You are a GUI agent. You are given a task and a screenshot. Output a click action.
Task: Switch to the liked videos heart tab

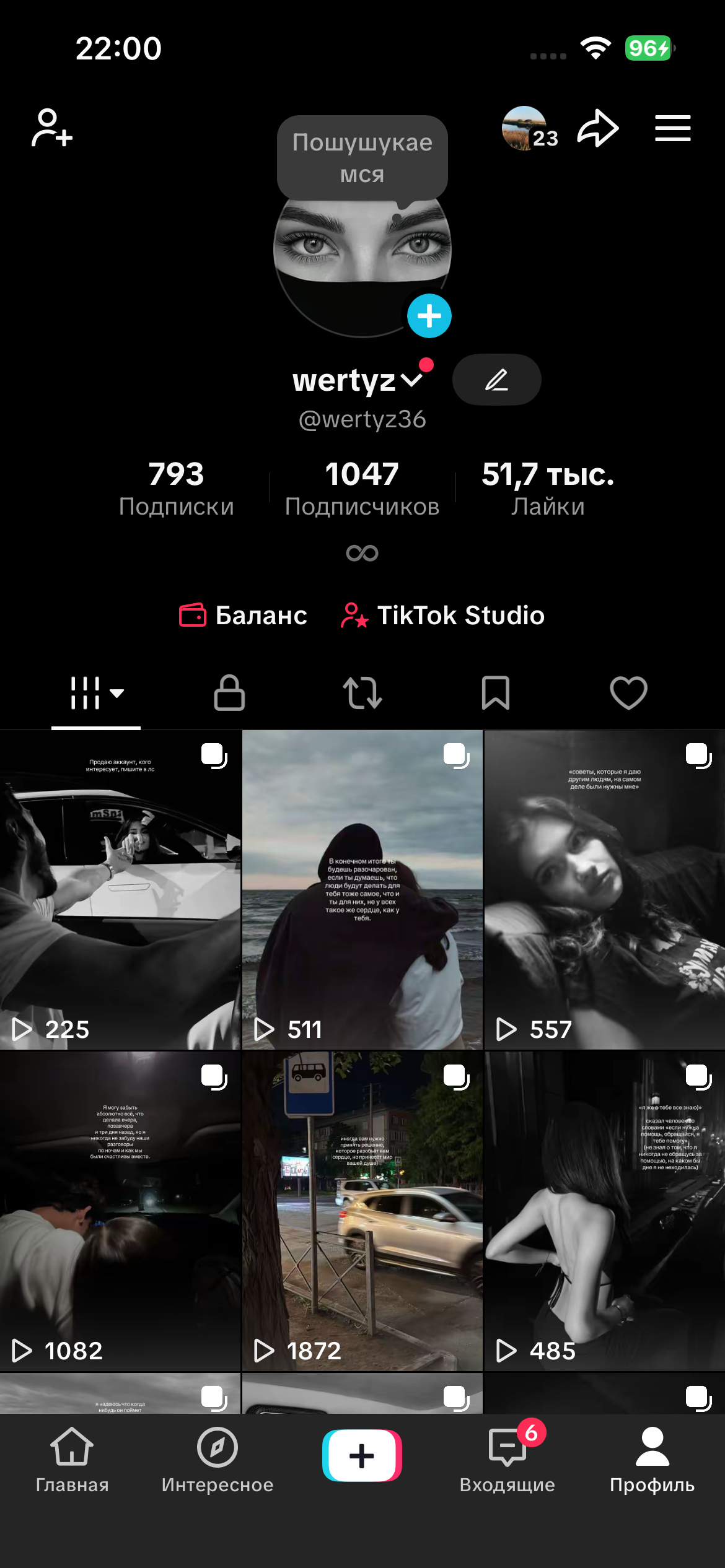click(628, 692)
